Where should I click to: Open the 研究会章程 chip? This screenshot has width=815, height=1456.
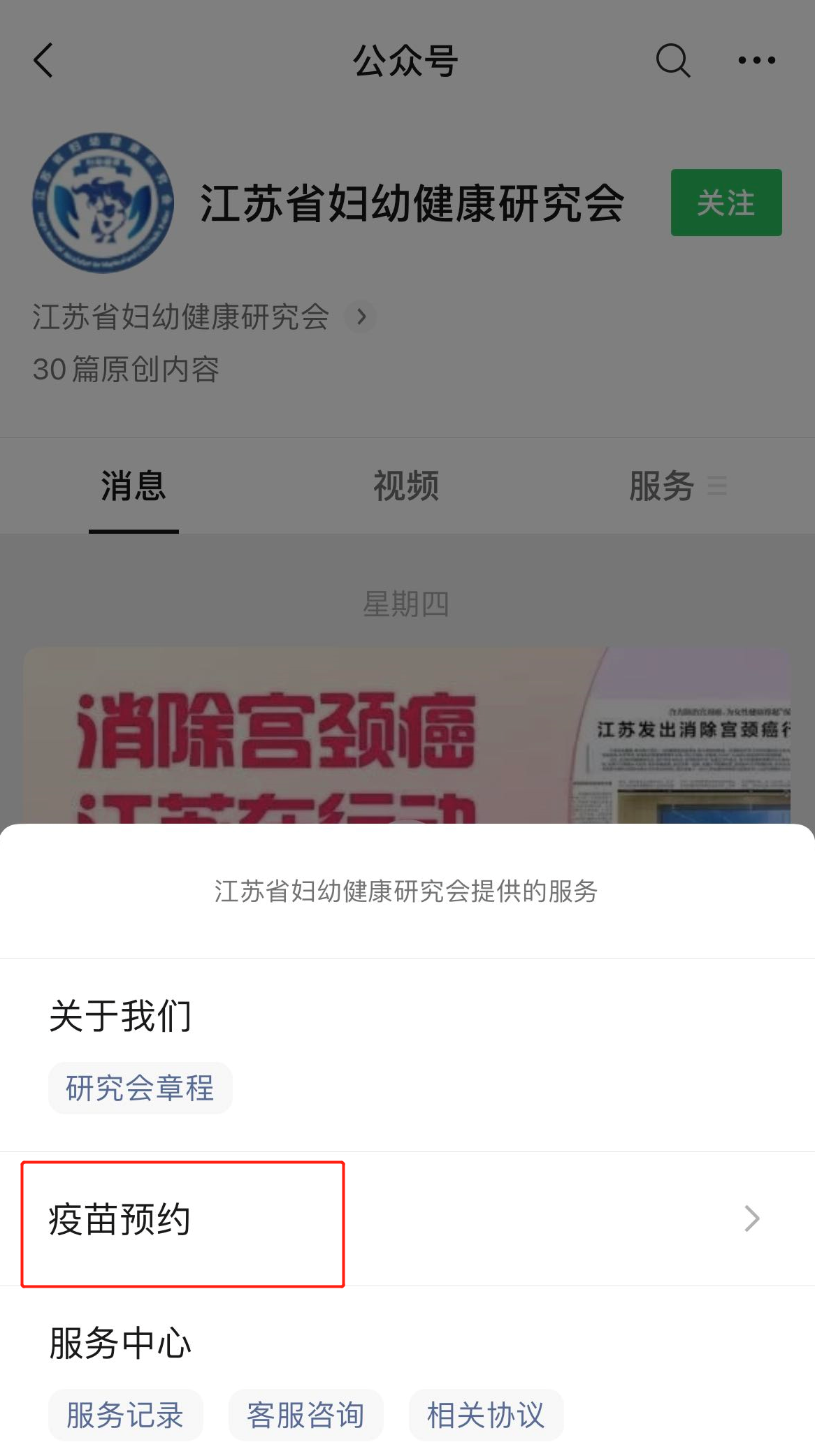140,1088
